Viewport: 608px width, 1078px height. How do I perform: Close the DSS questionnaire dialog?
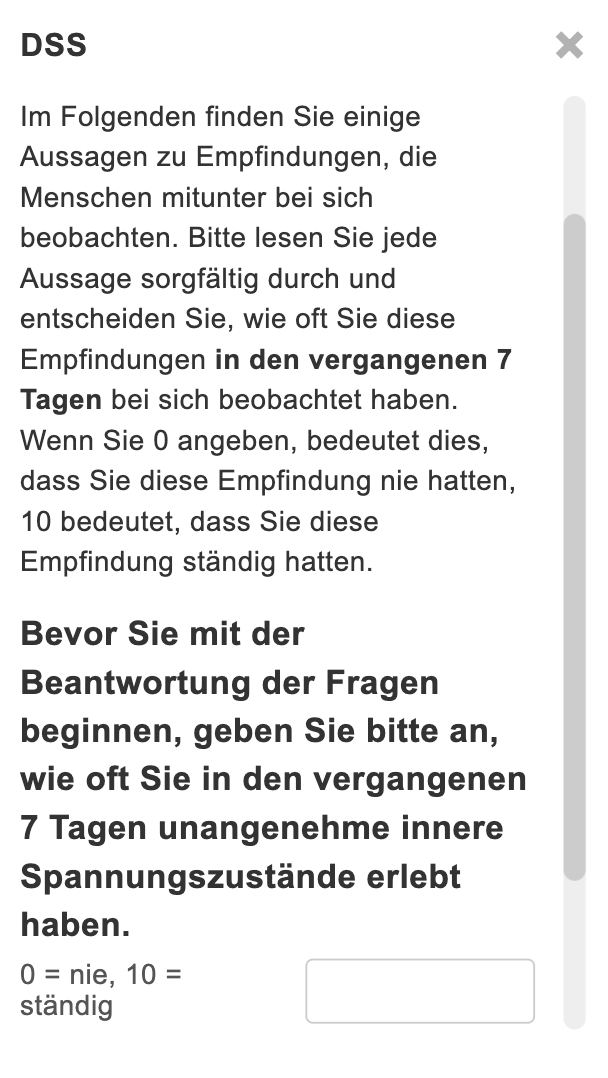pyautogui.click(x=569, y=45)
